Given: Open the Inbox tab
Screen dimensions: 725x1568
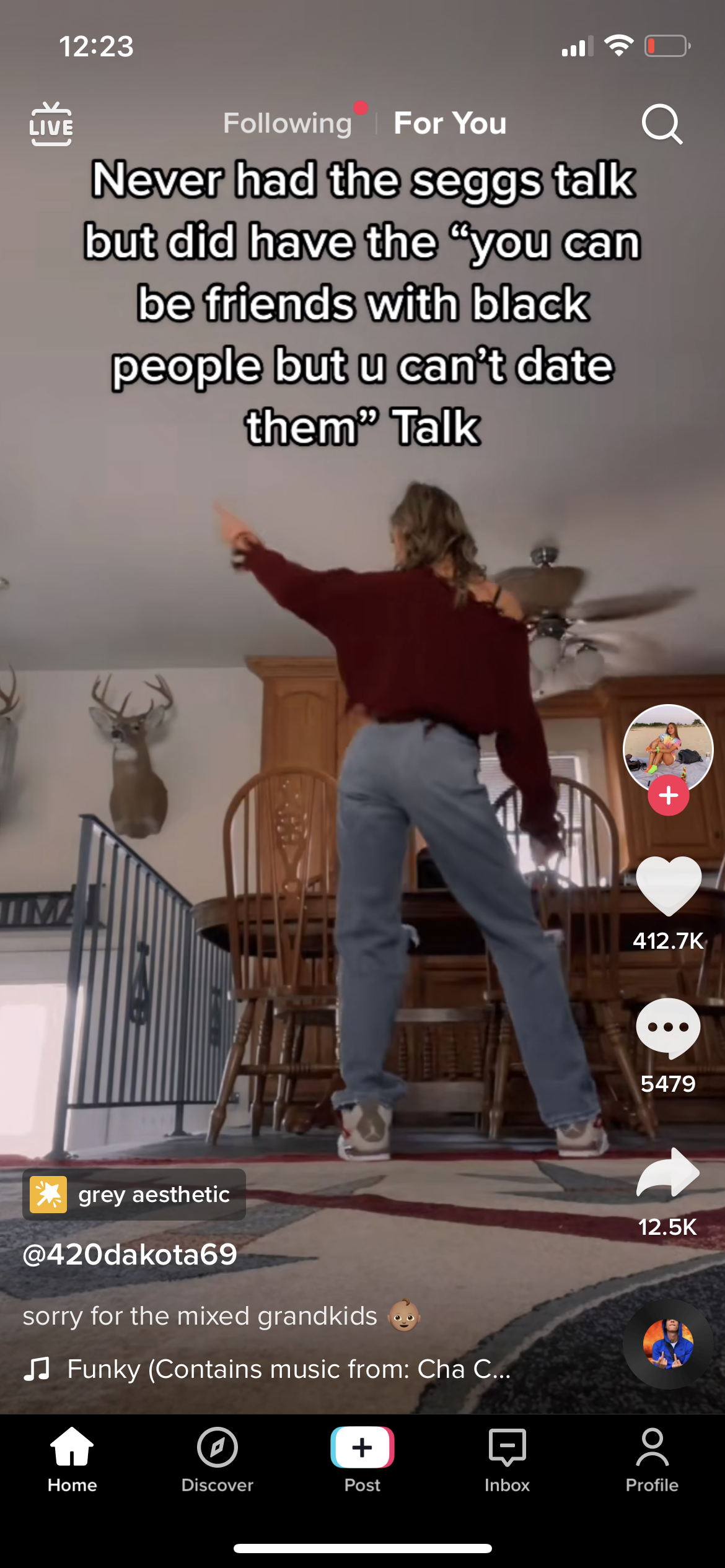Looking at the screenshot, I should [507, 1458].
